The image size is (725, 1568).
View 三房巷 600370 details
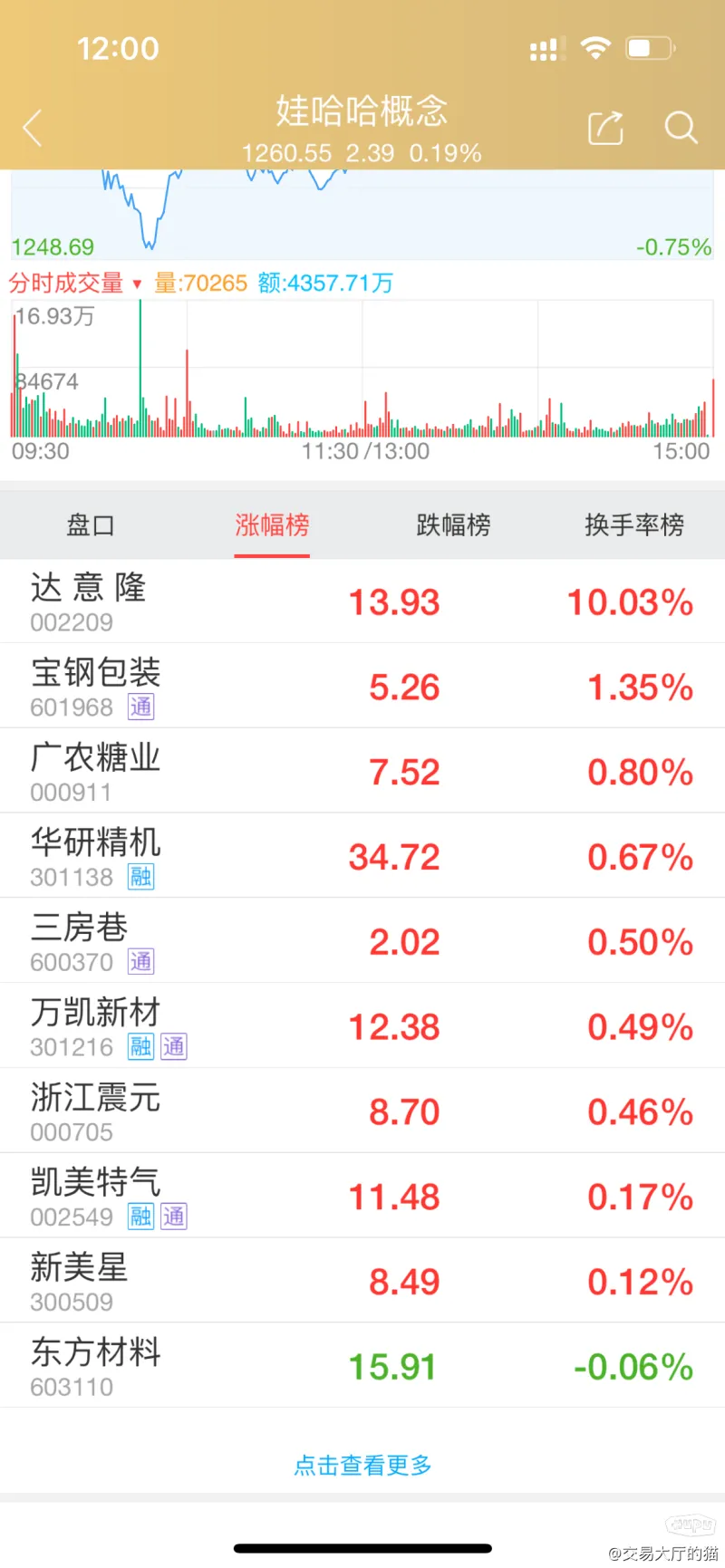click(x=362, y=941)
